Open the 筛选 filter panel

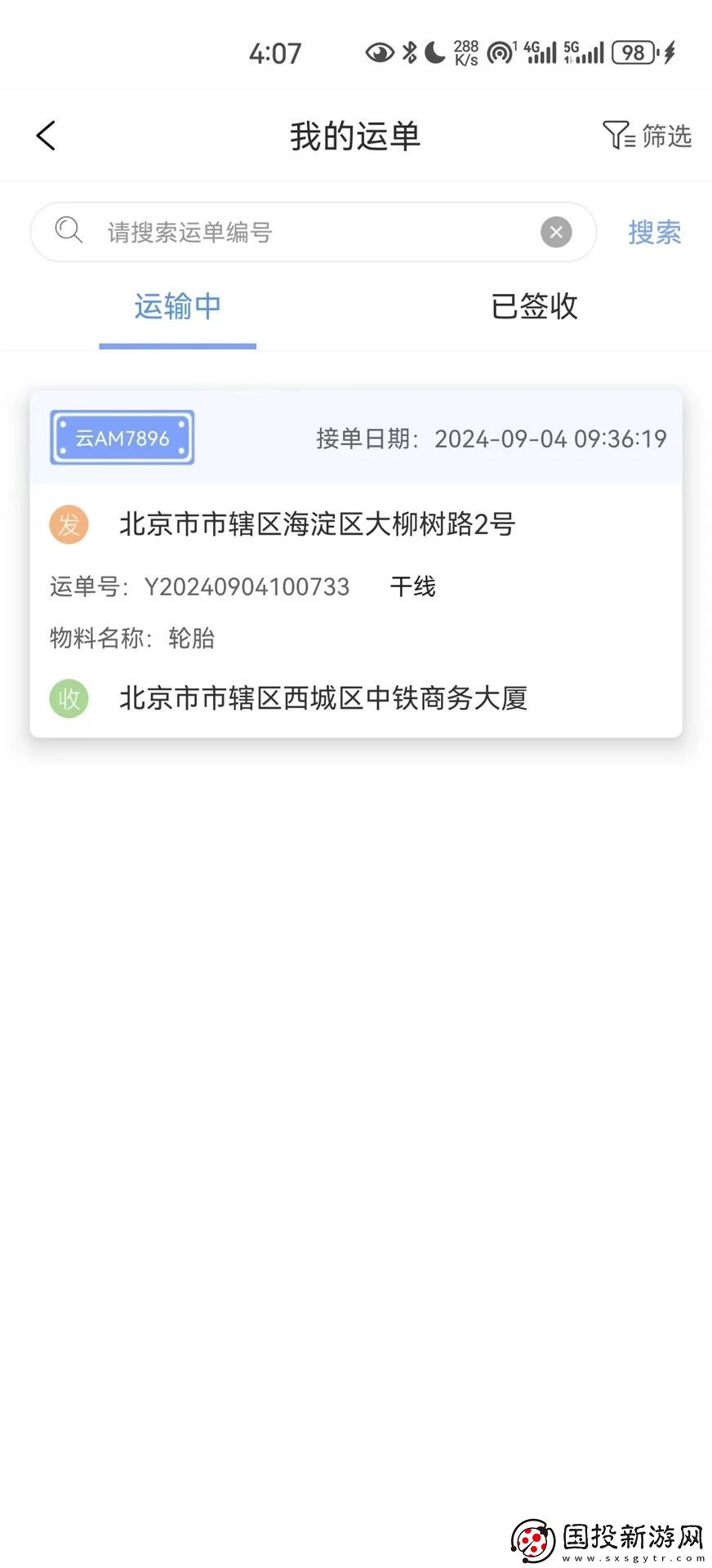pyautogui.click(x=645, y=136)
